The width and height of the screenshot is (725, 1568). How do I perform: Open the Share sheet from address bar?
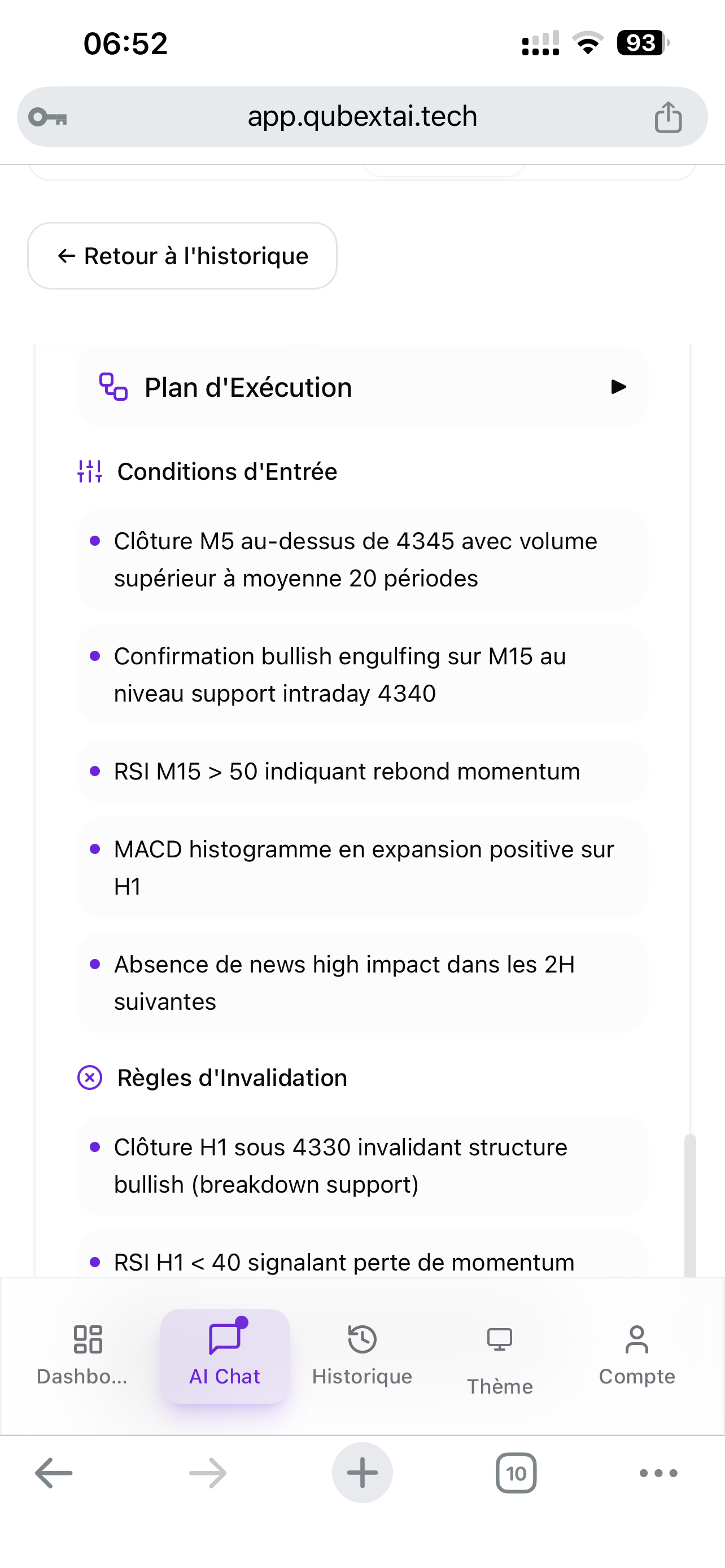tap(668, 116)
